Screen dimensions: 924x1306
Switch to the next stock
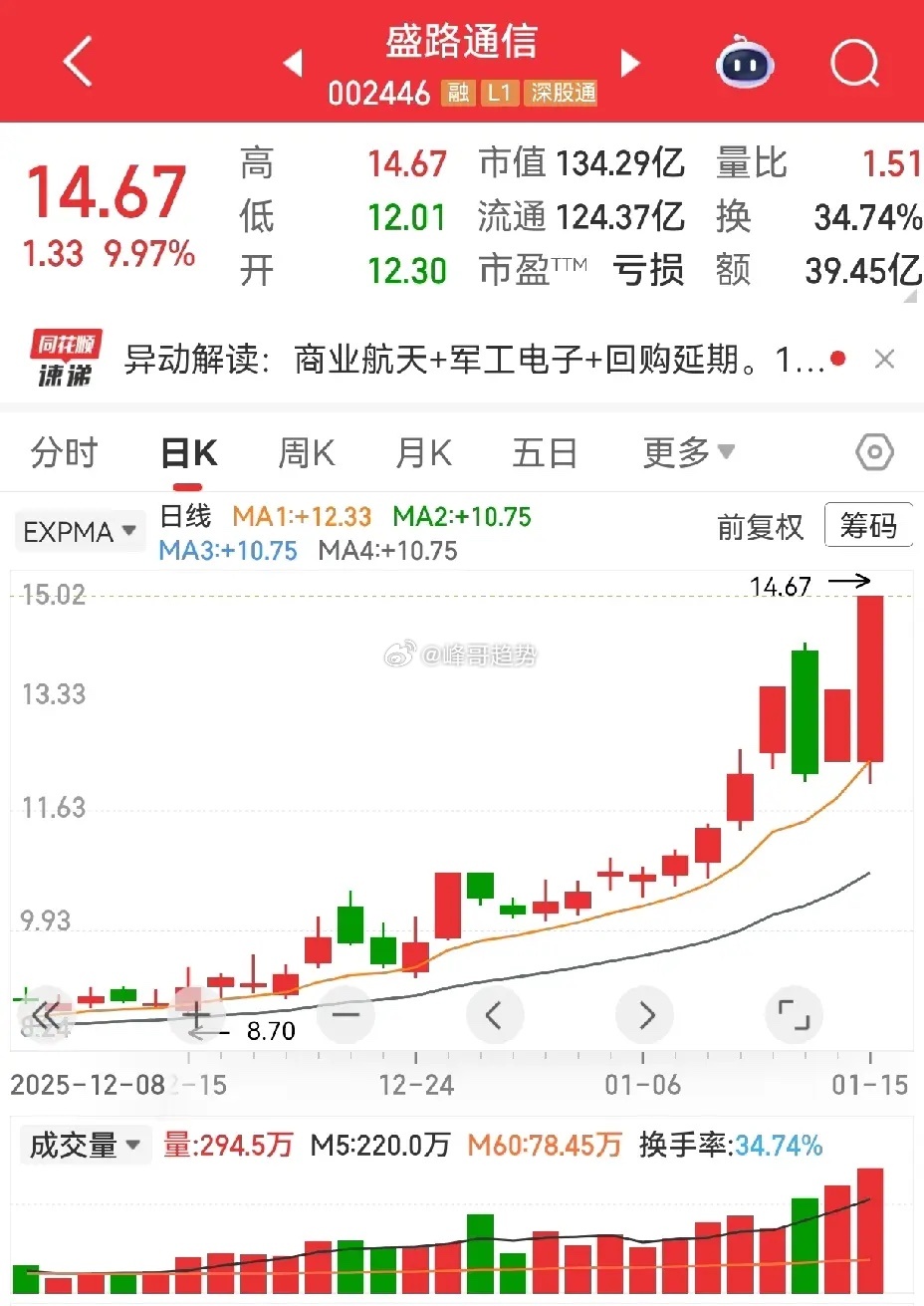pyautogui.click(x=629, y=64)
